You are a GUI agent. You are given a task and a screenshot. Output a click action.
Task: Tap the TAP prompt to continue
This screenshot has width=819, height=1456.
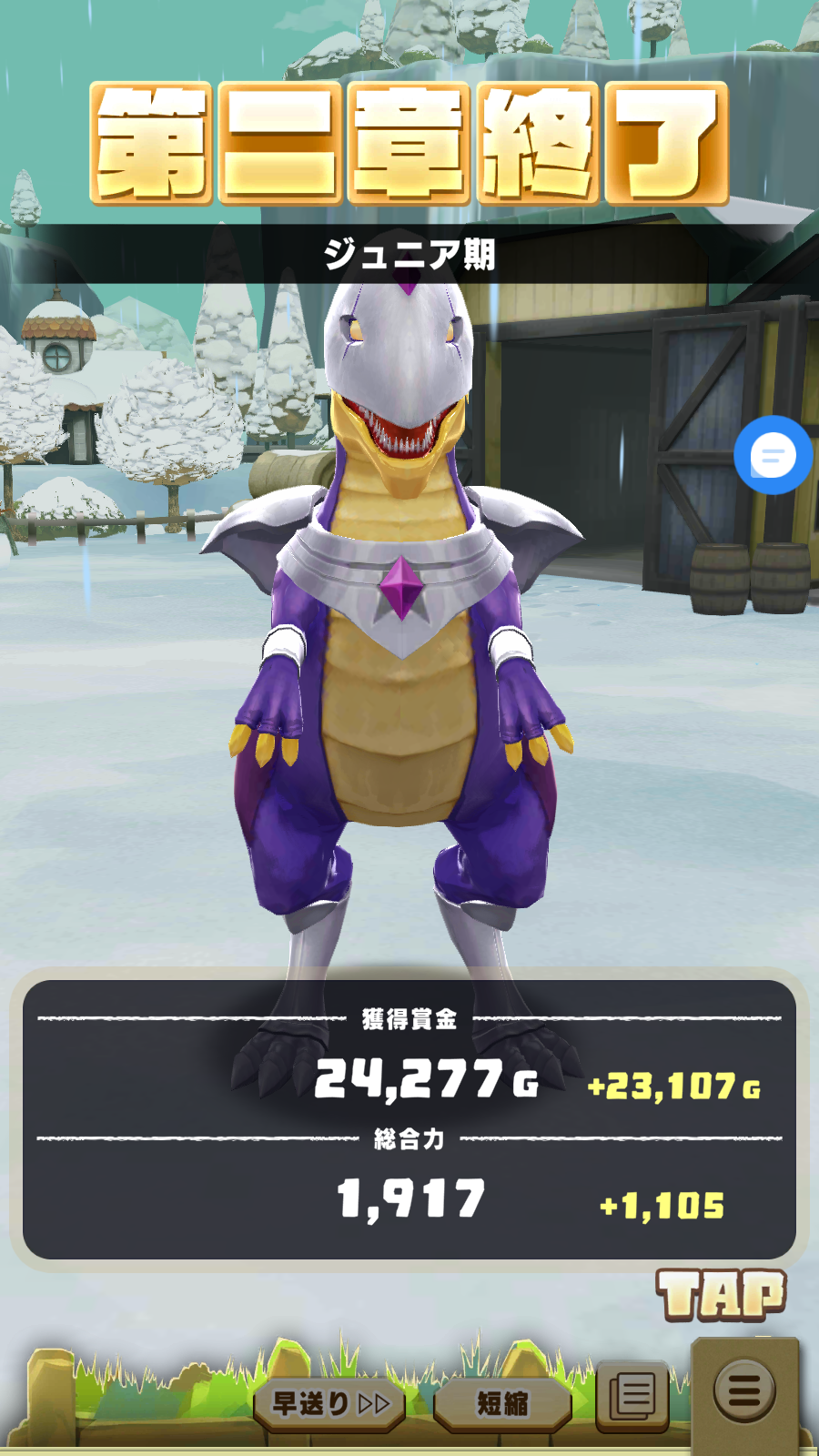pyautogui.click(x=721, y=1295)
